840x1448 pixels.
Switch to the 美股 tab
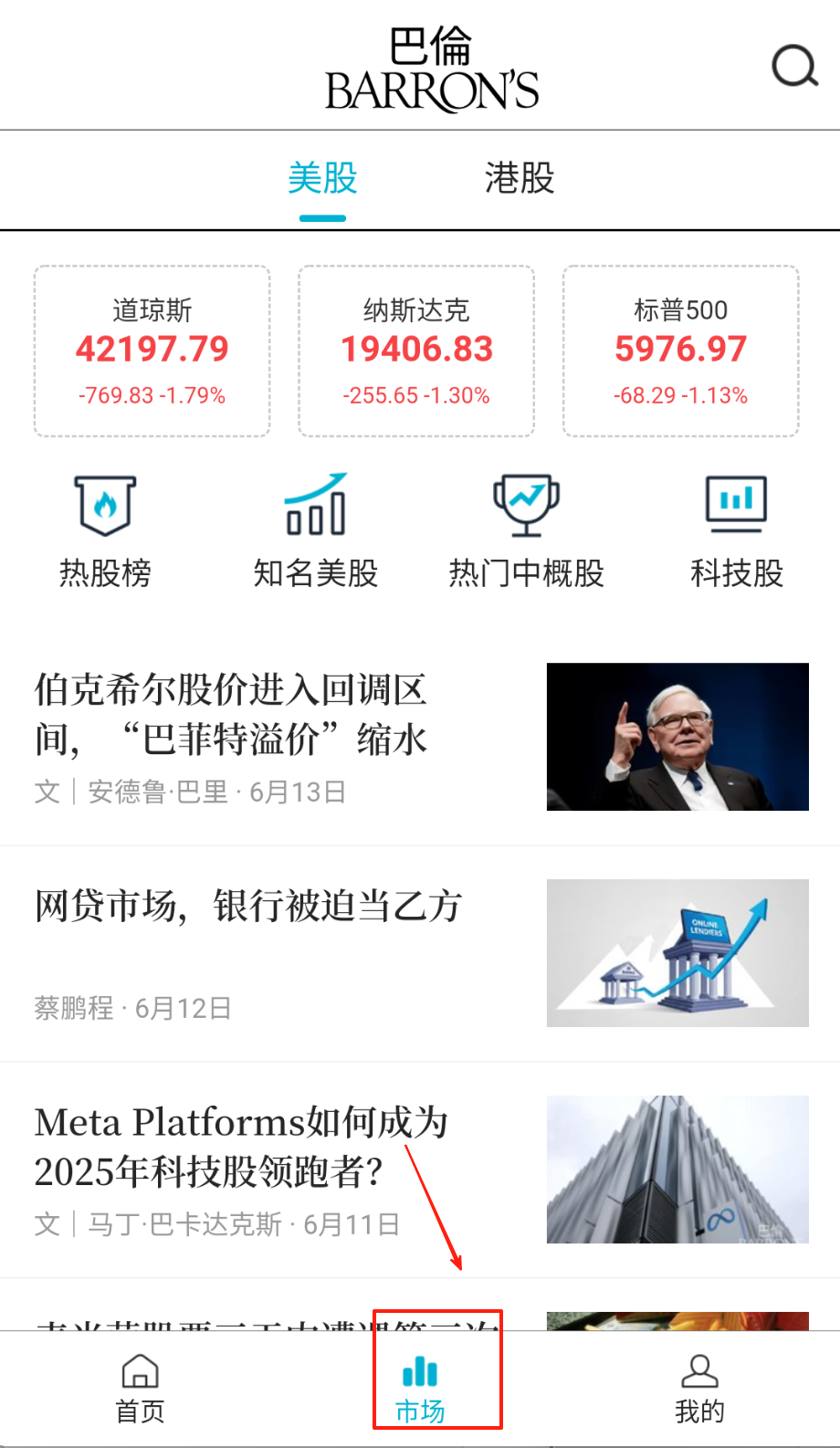(322, 179)
